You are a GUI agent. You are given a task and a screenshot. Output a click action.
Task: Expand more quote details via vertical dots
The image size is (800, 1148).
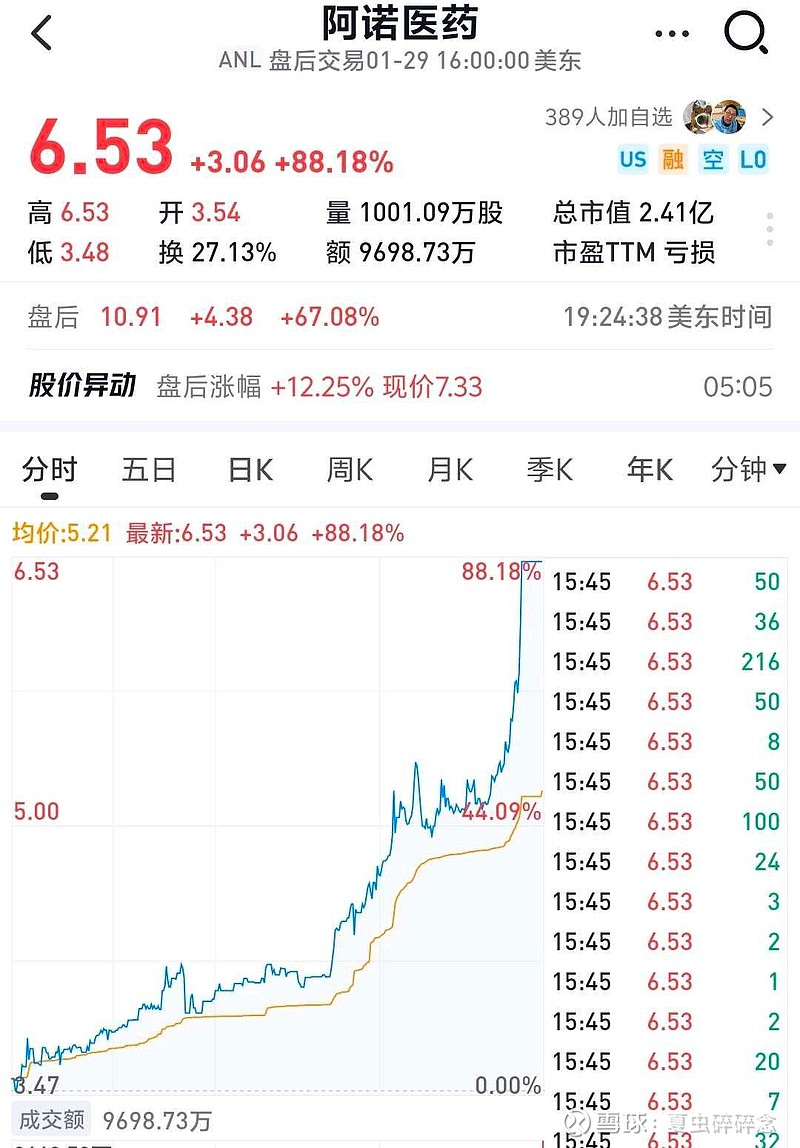[x=769, y=230]
